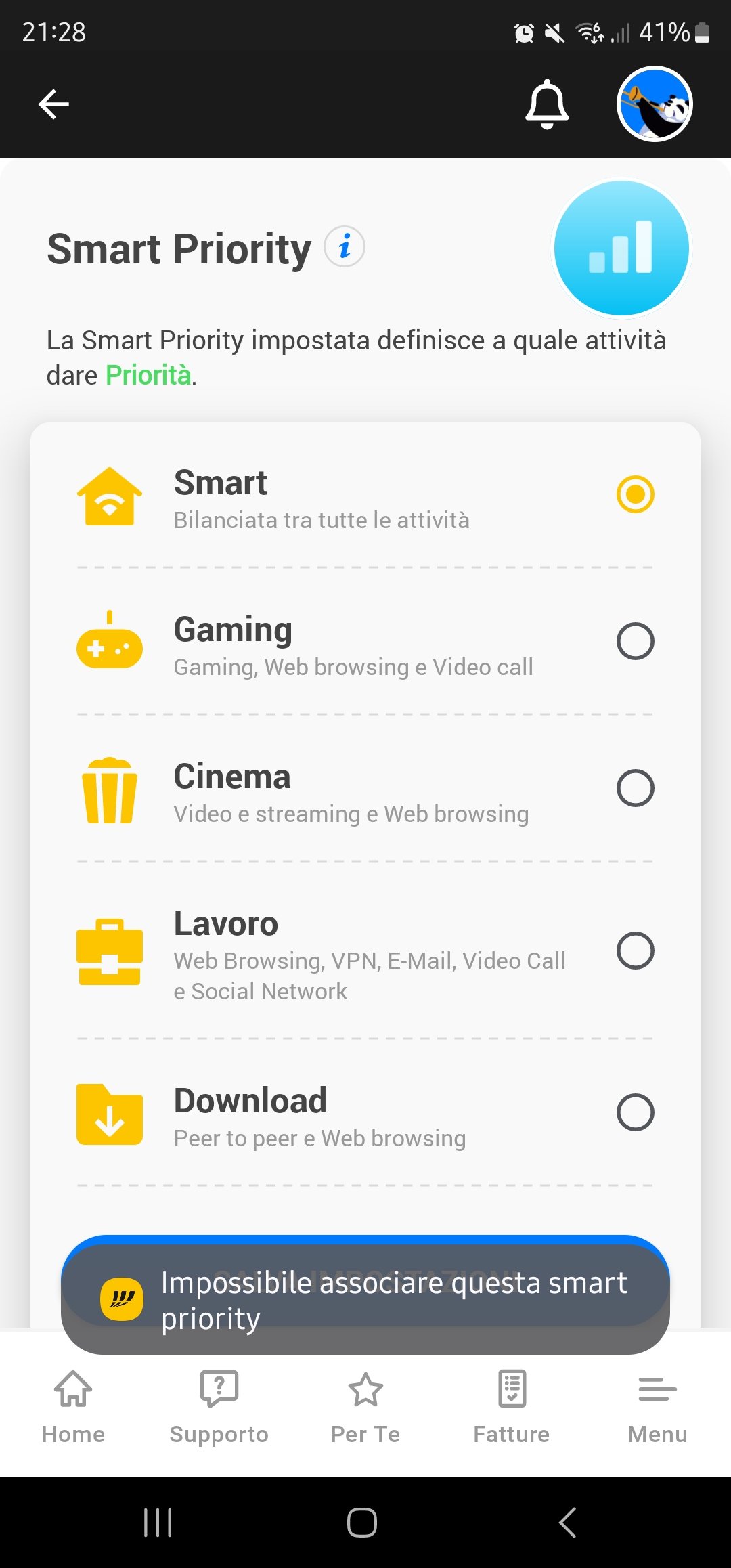This screenshot has width=731, height=1568.
Task: Open the Fatture tab
Action: click(512, 1407)
